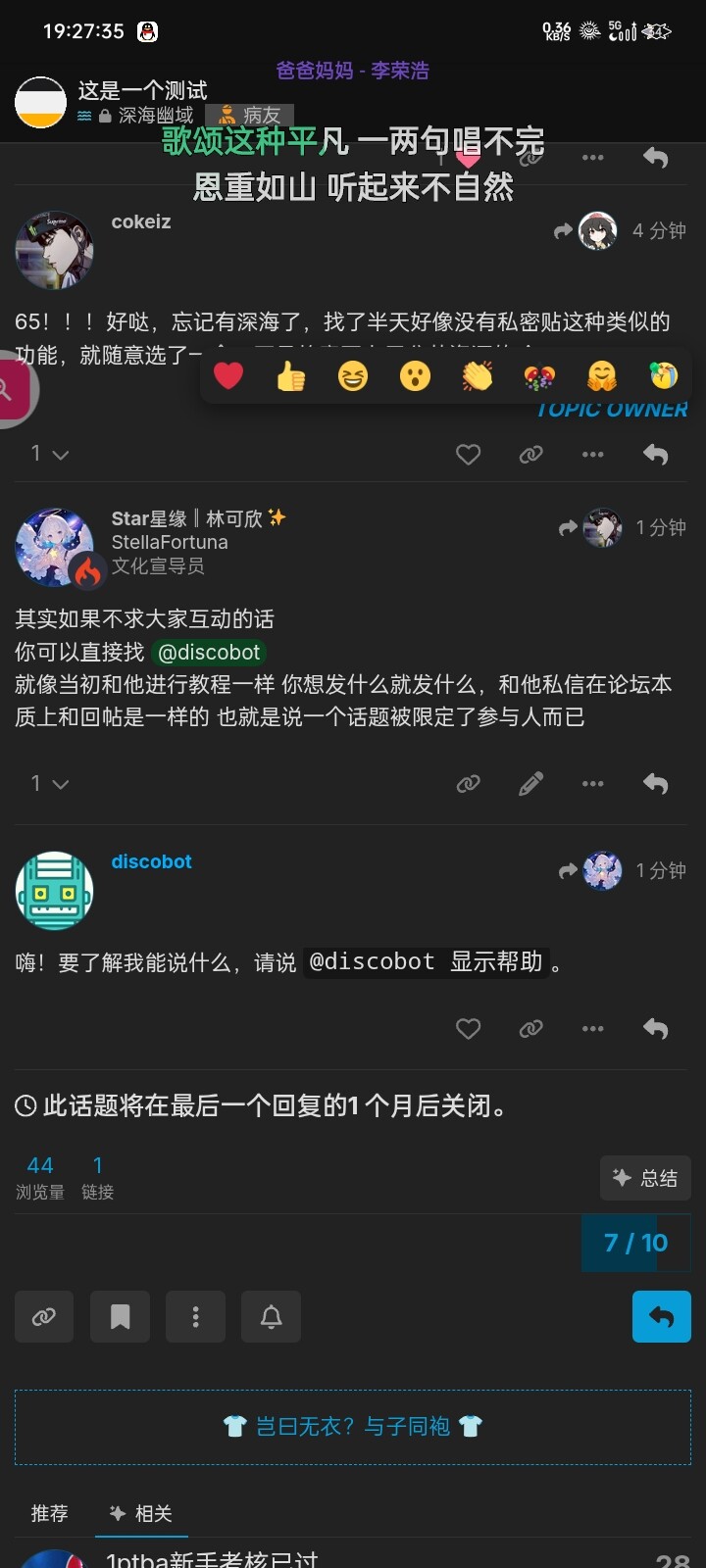Open discobot's profile name
This screenshot has height=1568, width=706.
(151, 861)
